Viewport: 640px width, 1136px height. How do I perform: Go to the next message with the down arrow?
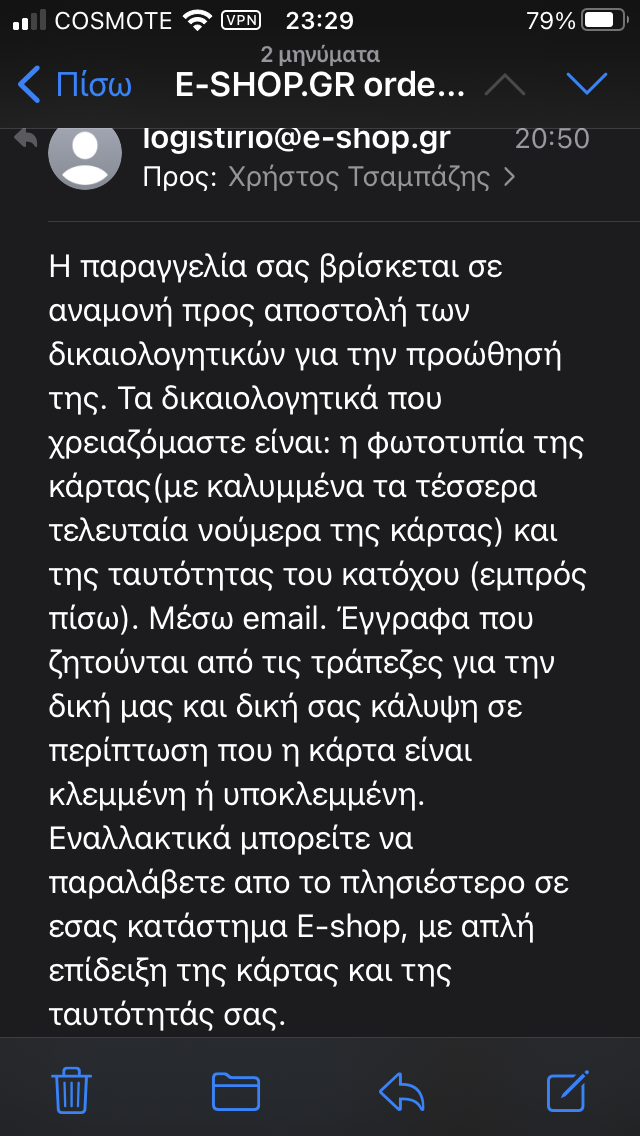click(x=587, y=84)
